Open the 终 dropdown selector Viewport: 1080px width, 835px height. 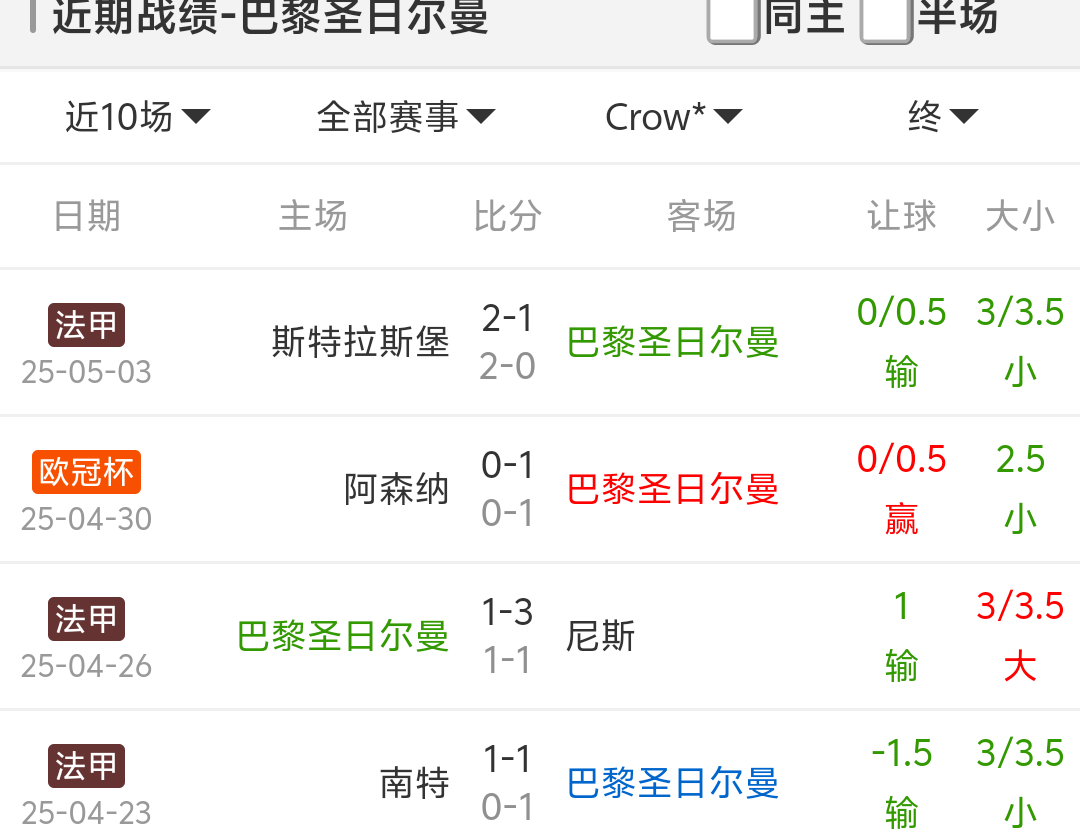point(942,117)
